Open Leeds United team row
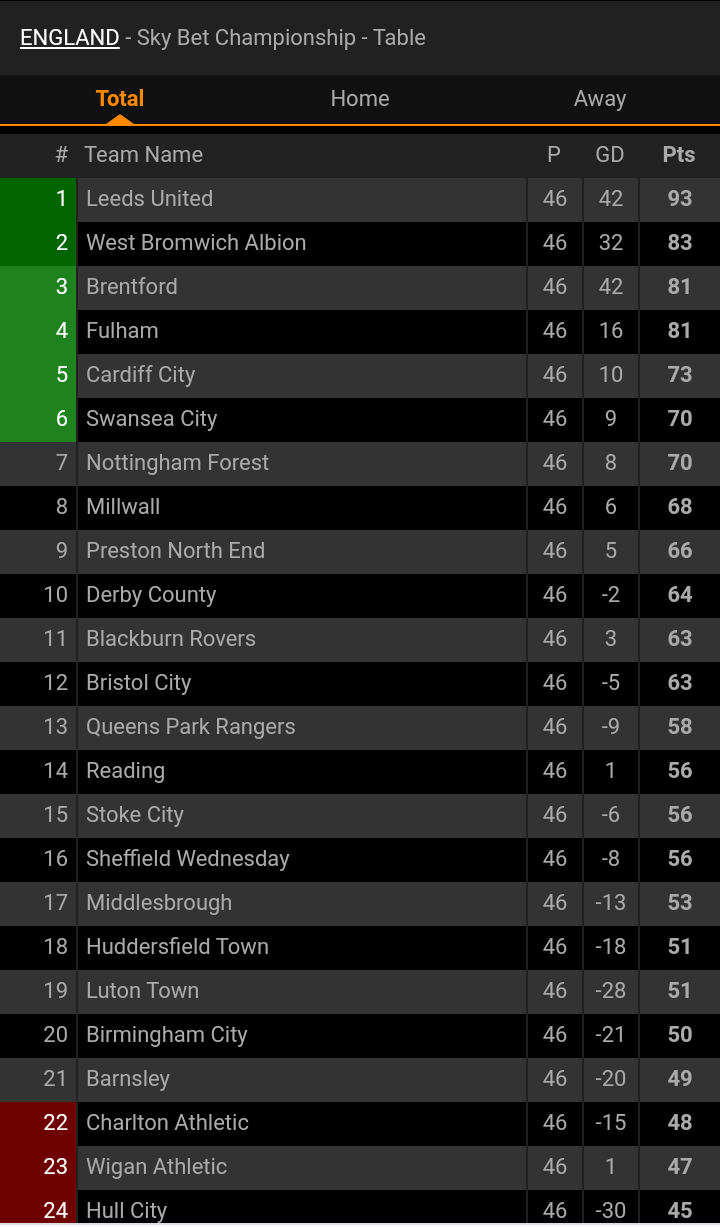720x1227 pixels. (150, 199)
